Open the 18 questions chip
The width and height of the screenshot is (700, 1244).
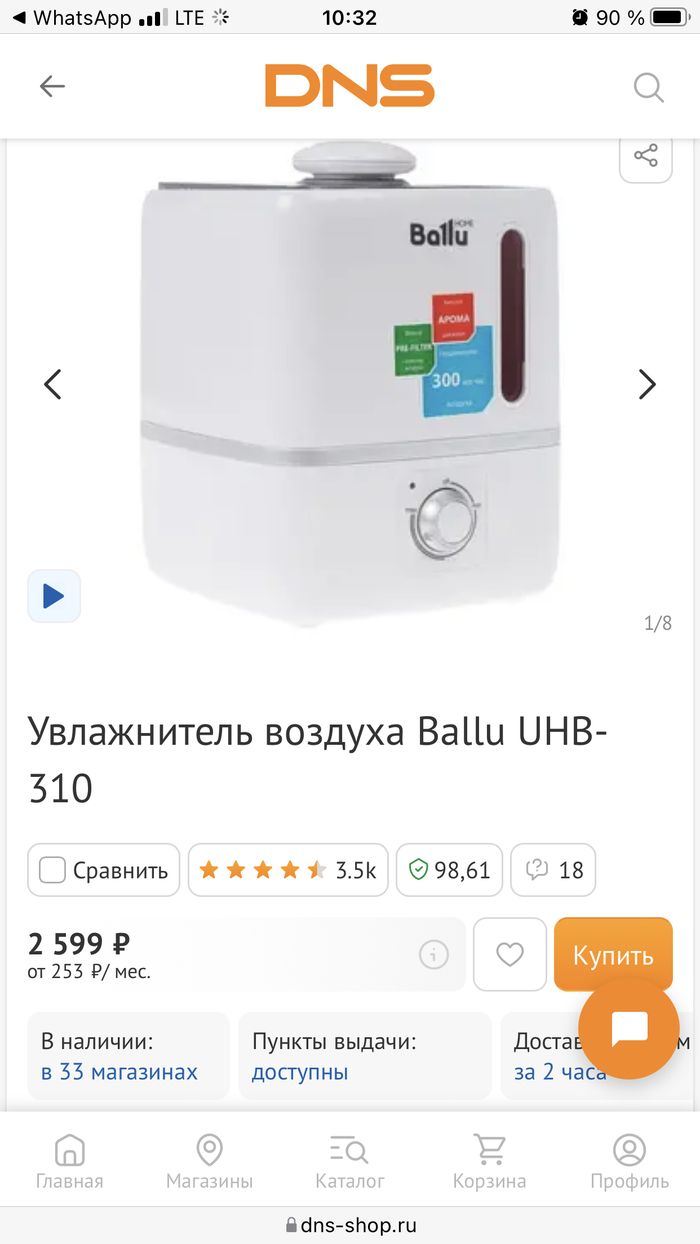click(554, 870)
